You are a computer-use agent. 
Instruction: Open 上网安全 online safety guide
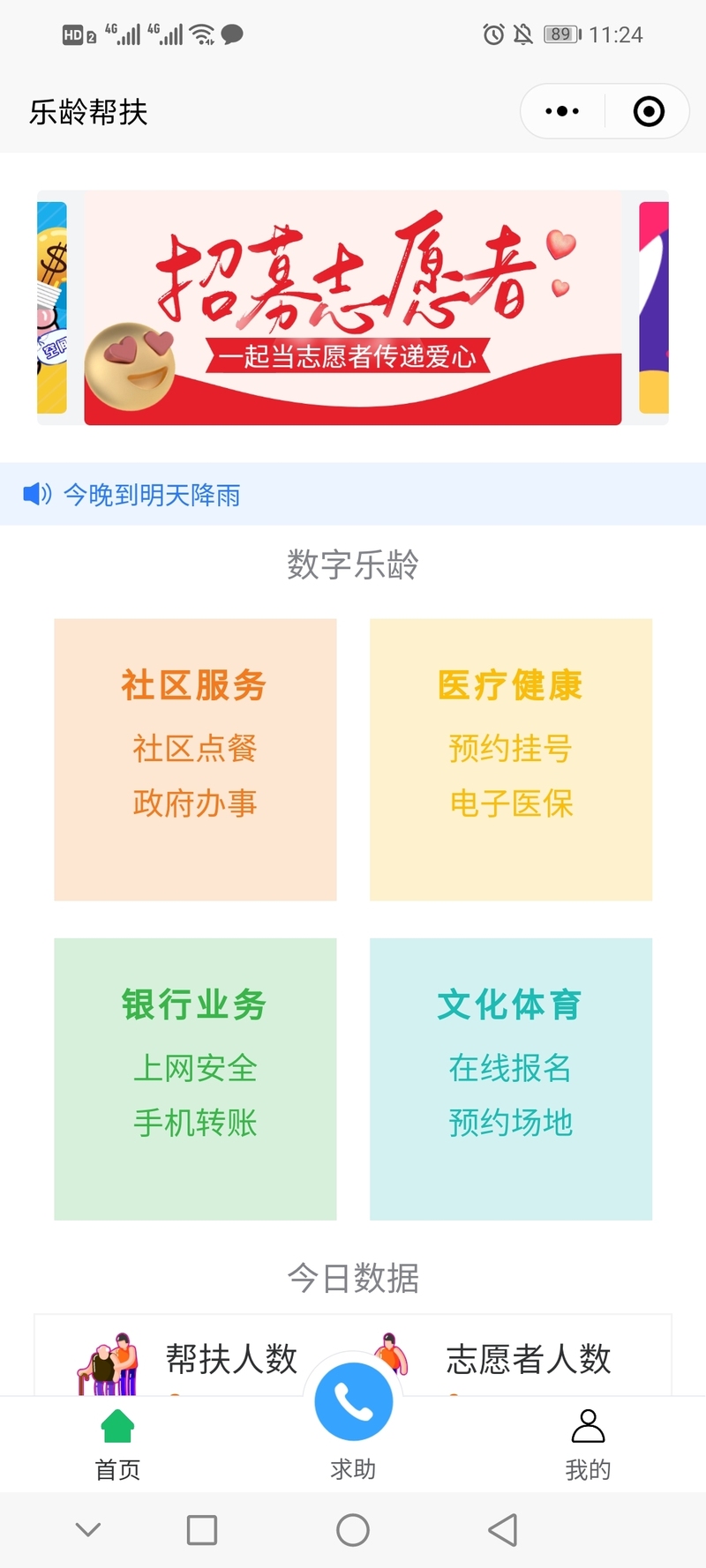195,1068
